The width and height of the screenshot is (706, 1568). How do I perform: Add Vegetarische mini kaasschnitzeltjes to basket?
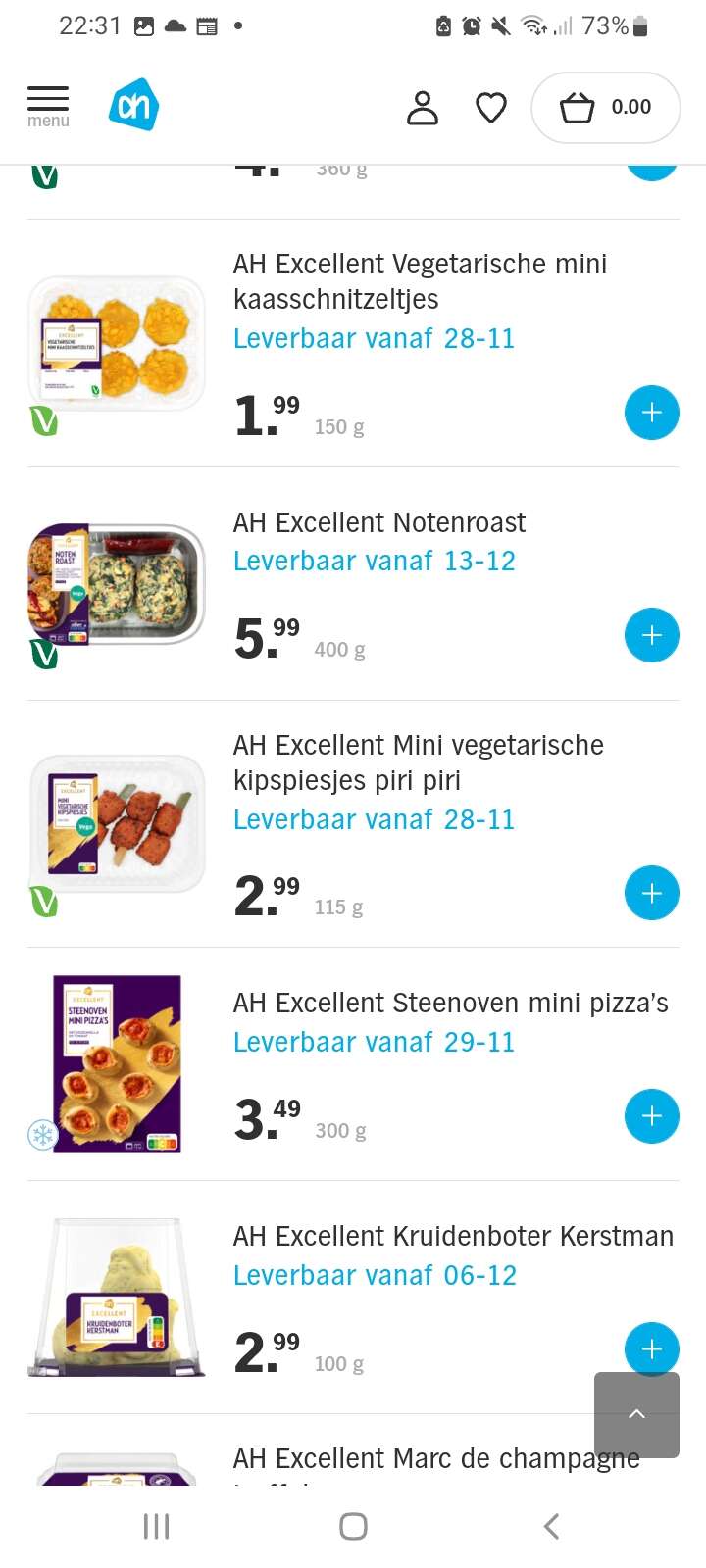652,413
